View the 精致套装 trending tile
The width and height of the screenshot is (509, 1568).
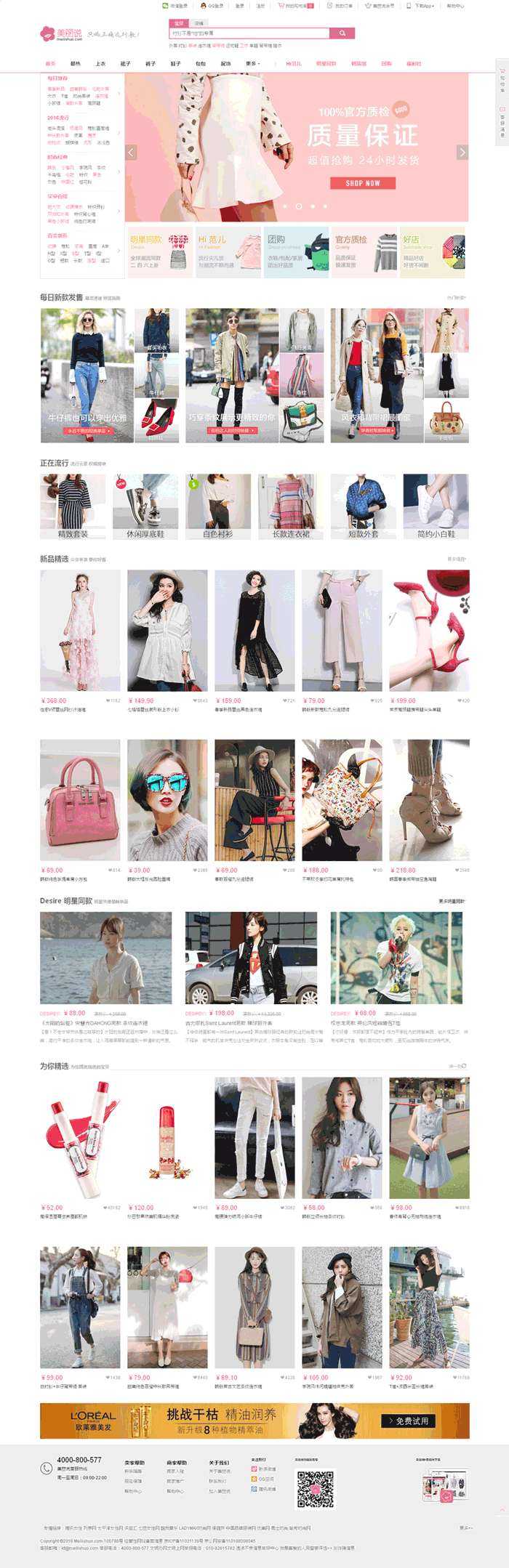(73, 506)
